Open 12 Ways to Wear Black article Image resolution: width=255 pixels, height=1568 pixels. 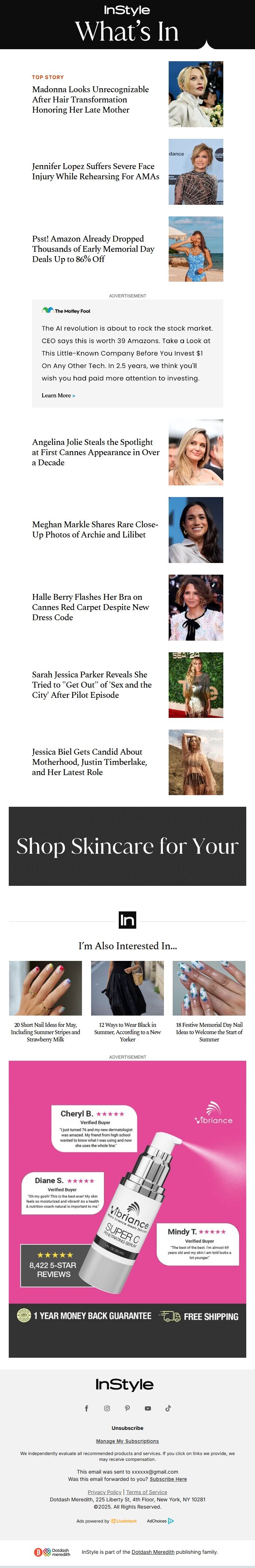(127, 1032)
